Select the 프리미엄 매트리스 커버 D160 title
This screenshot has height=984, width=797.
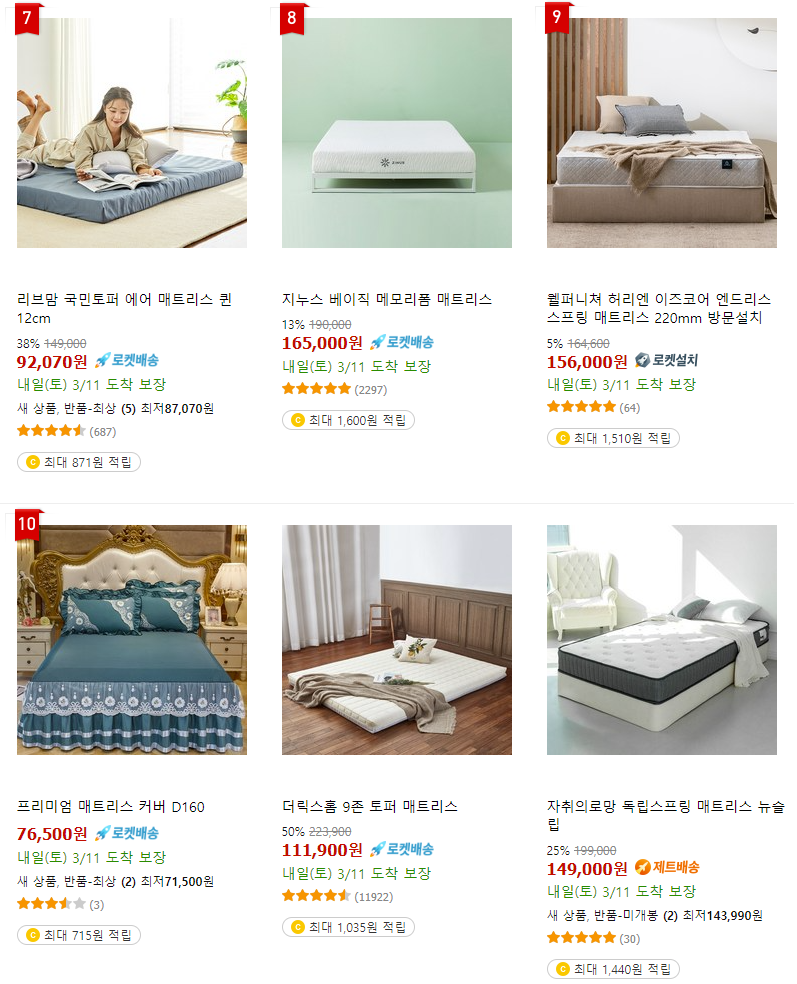point(111,806)
